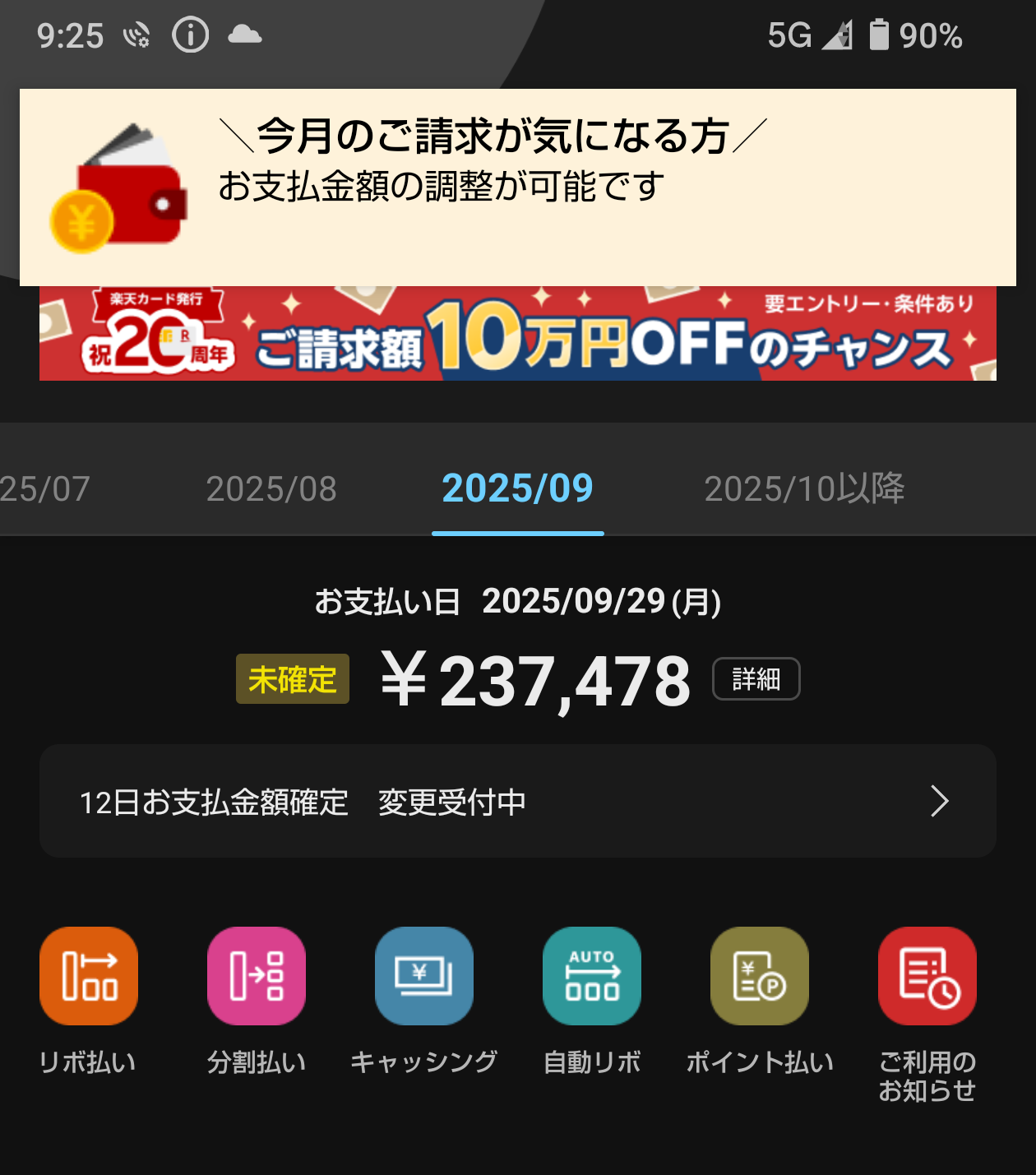Switch to the 2025/10以降 tab
Screen dimensions: 1036x1175
804,488
